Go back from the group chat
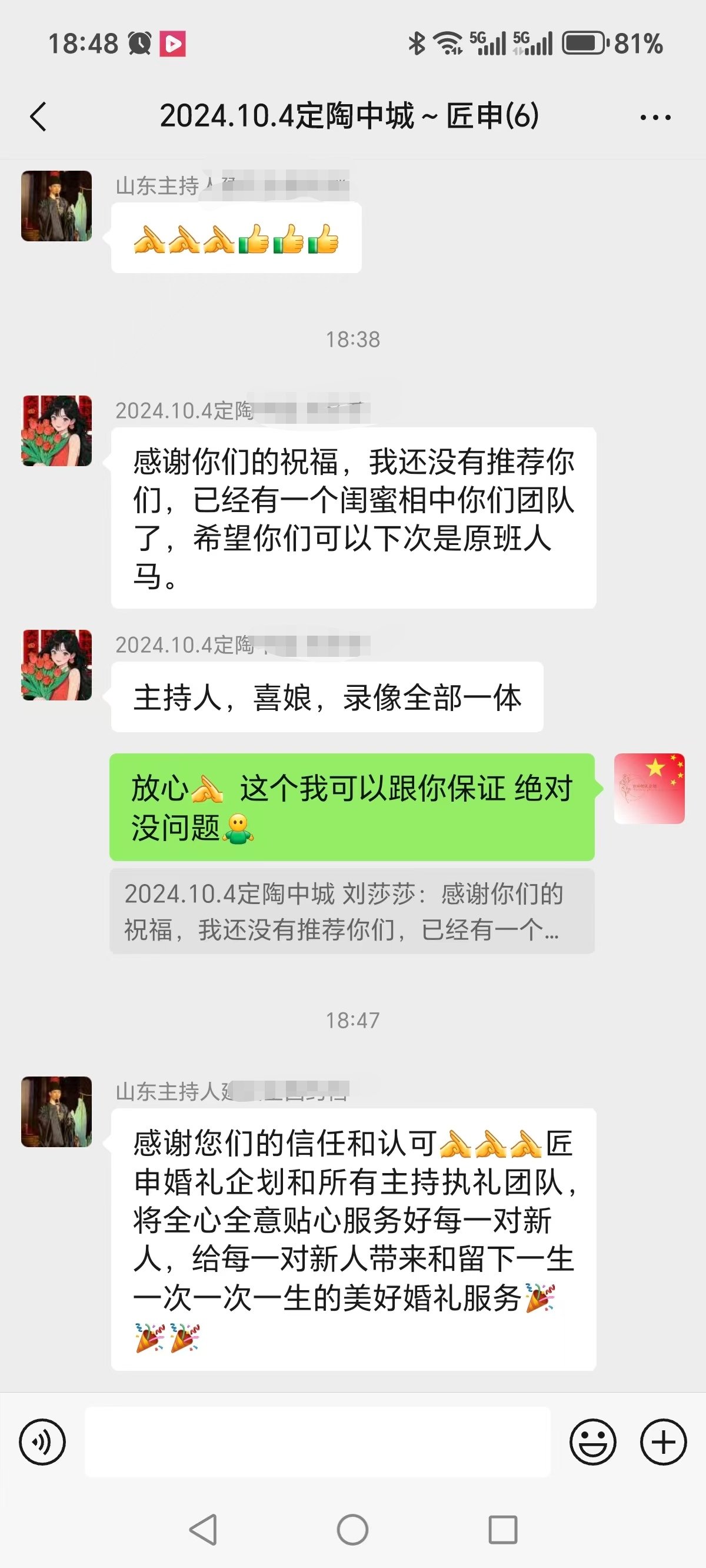This screenshot has height=1568, width=706. tap(38, 117)
